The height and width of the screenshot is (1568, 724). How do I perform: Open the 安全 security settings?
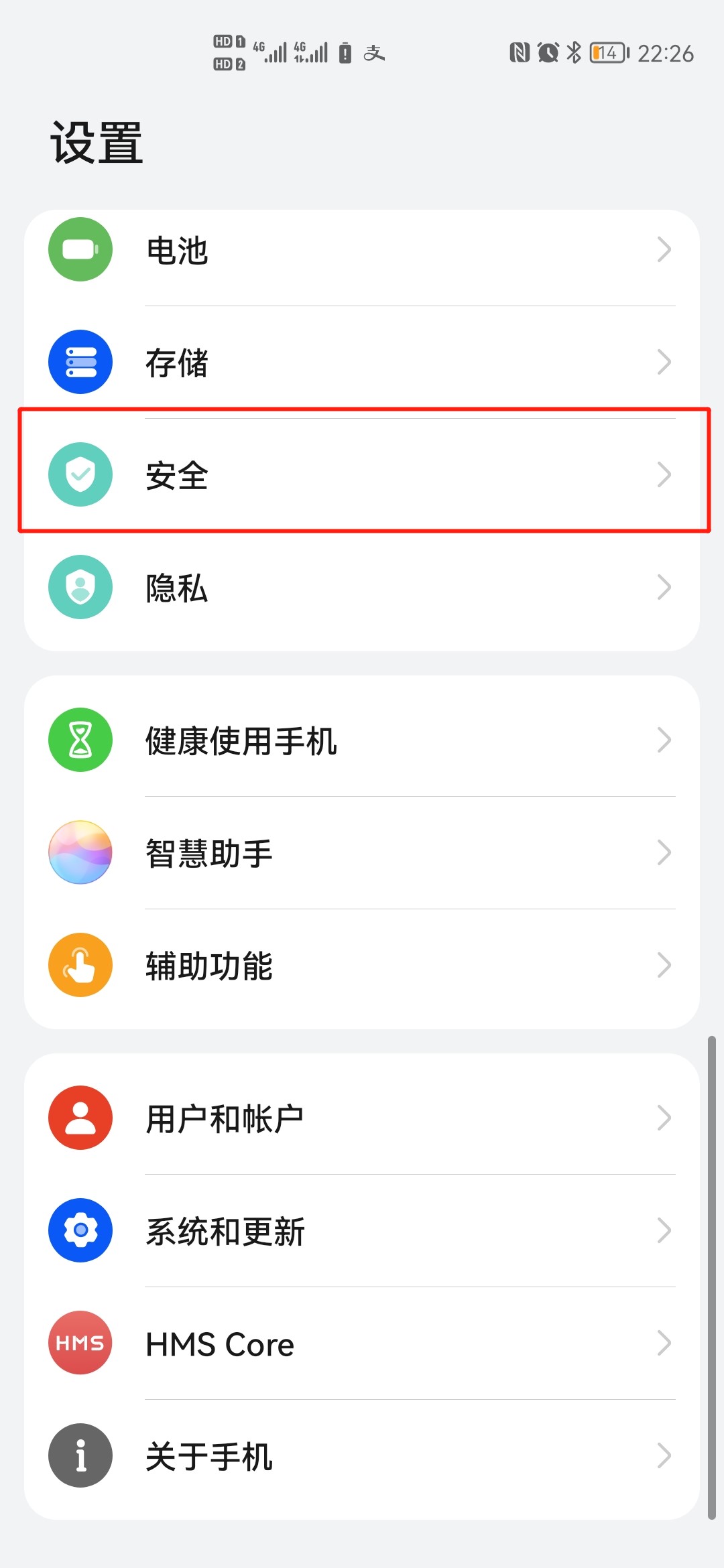pos(362,475)
